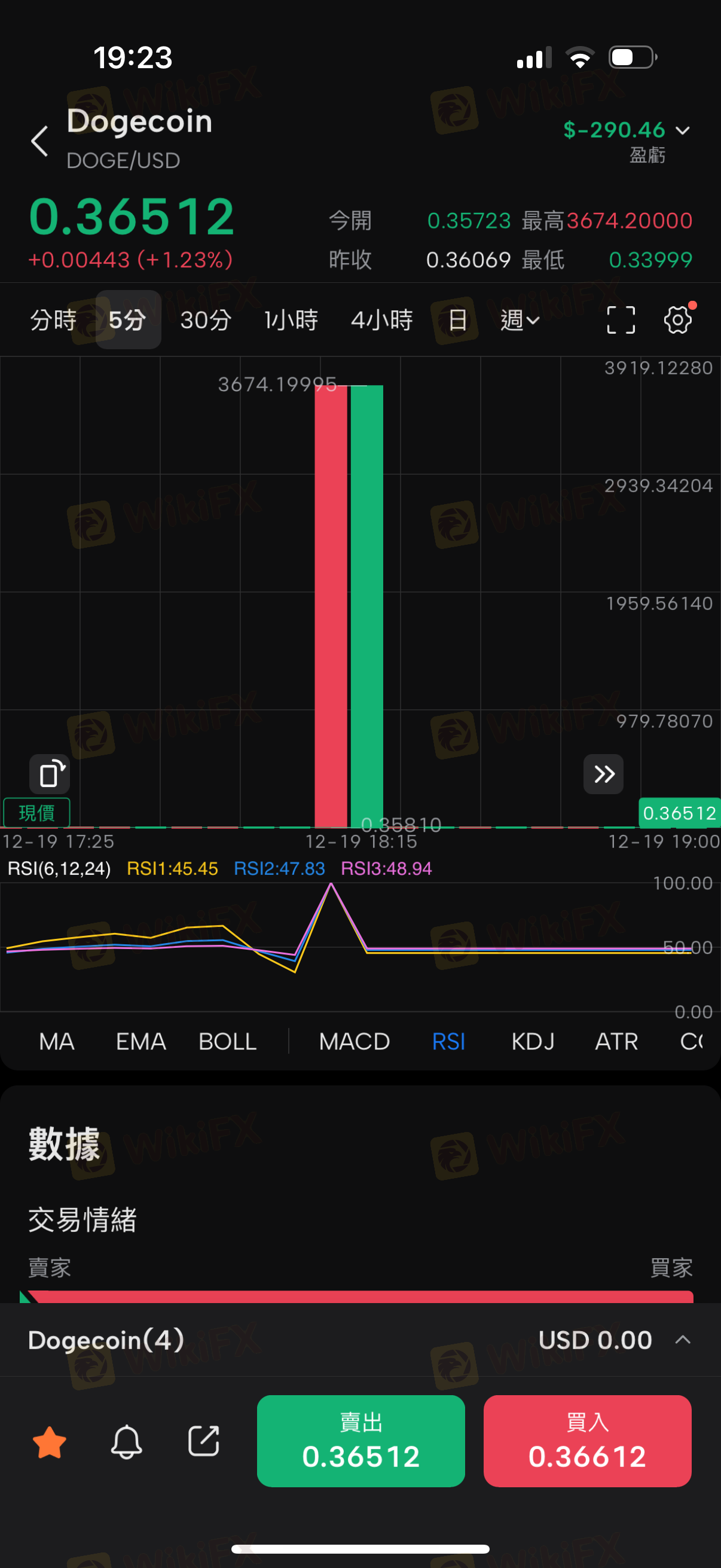
Task: Buy Dogecoin at 0.36612
Action: pyautogui.click(x=587, y=1440)
